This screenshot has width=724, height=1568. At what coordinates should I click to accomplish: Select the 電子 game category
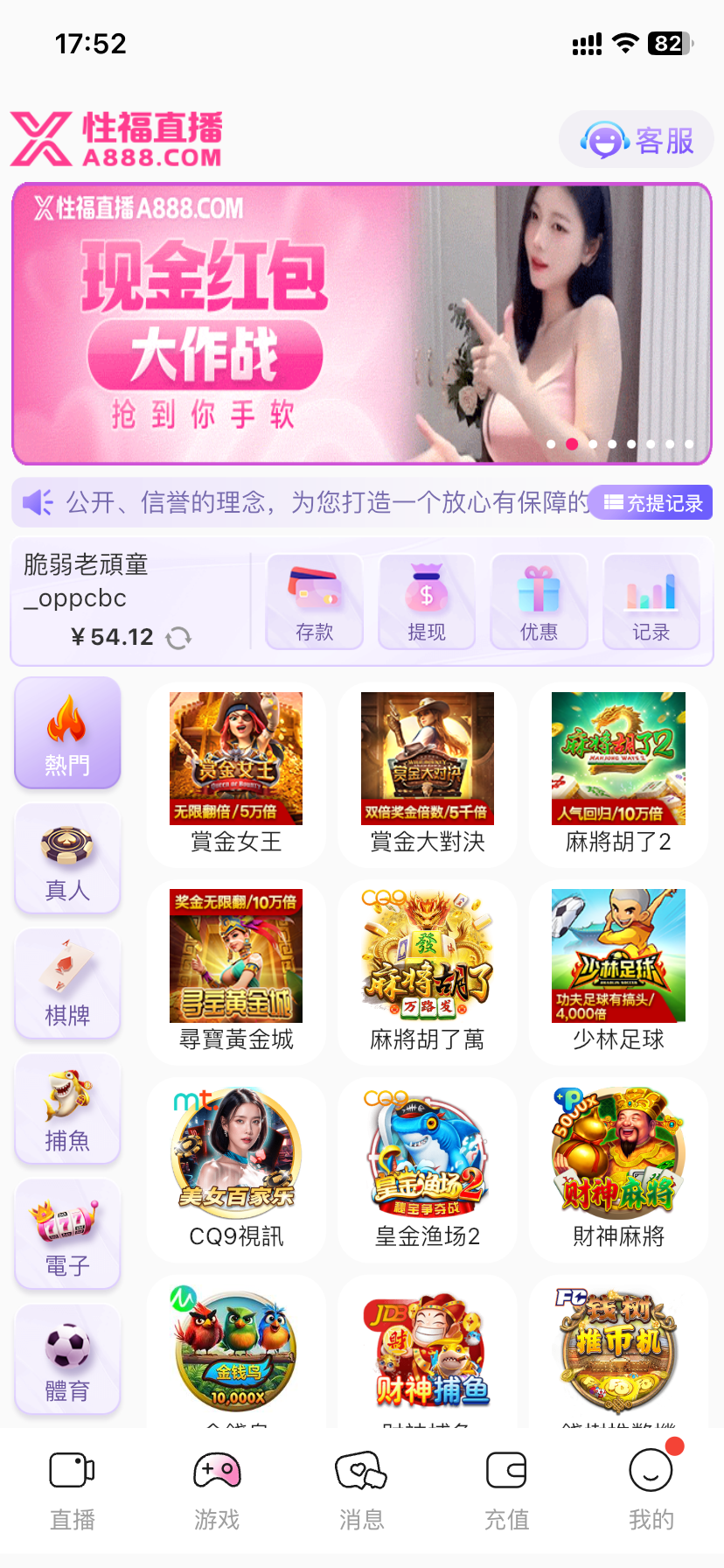(67, 1235)
